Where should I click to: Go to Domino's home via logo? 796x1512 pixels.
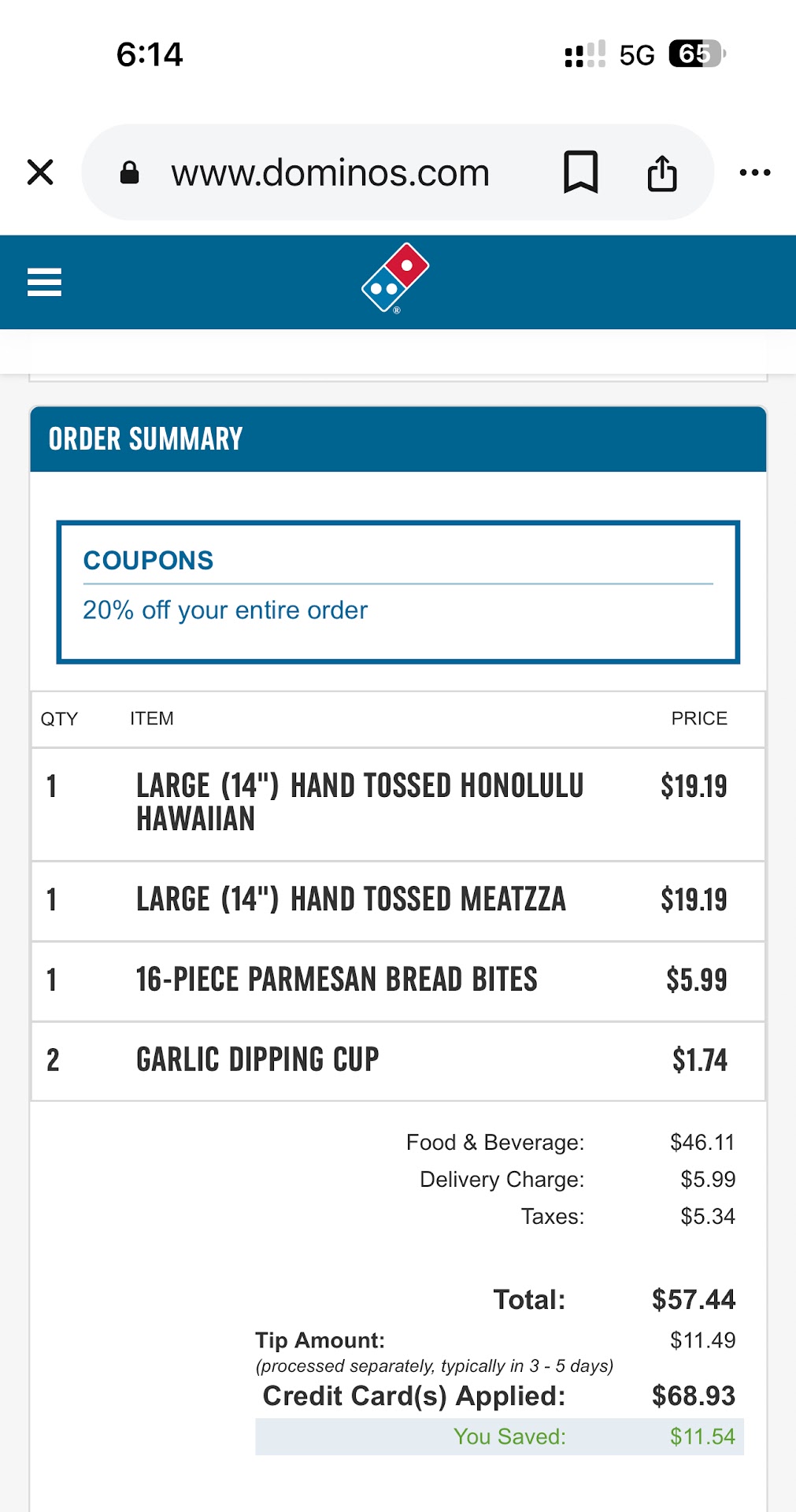(x=395, y=278)
